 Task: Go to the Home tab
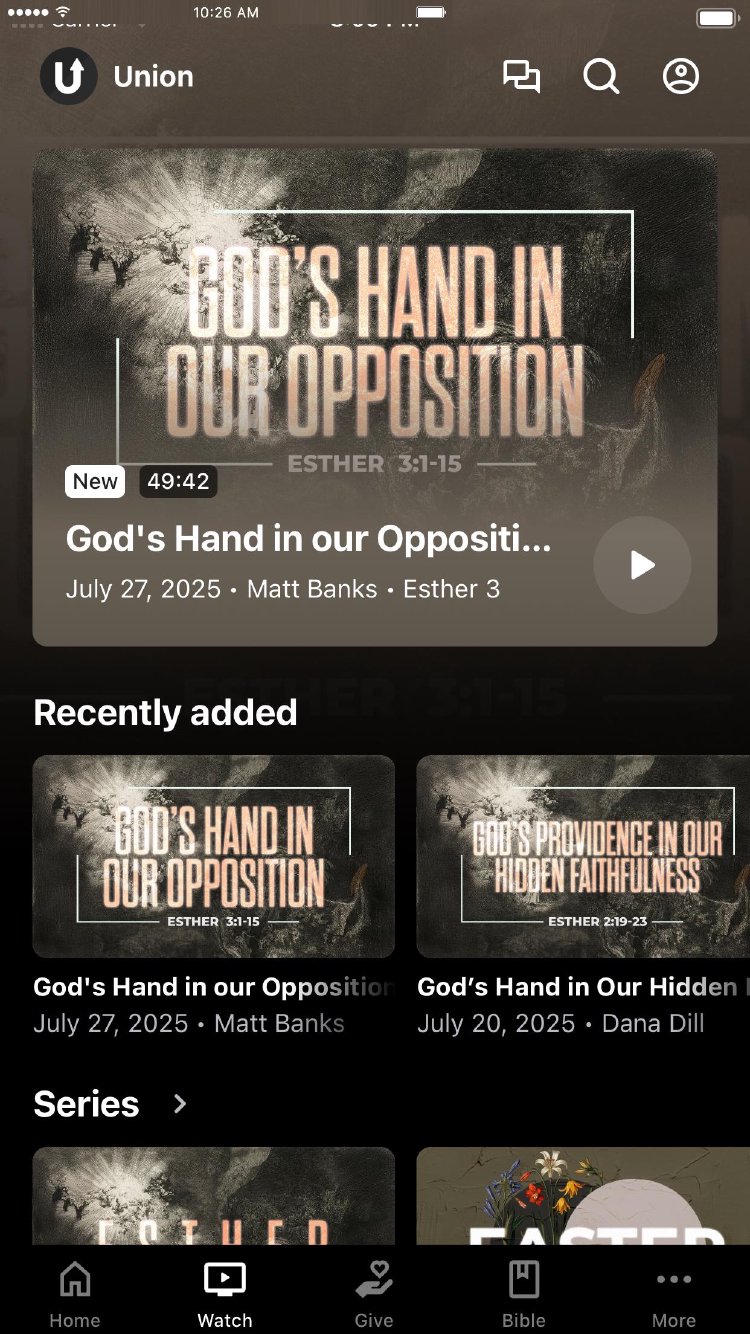tap(75, 1294)
